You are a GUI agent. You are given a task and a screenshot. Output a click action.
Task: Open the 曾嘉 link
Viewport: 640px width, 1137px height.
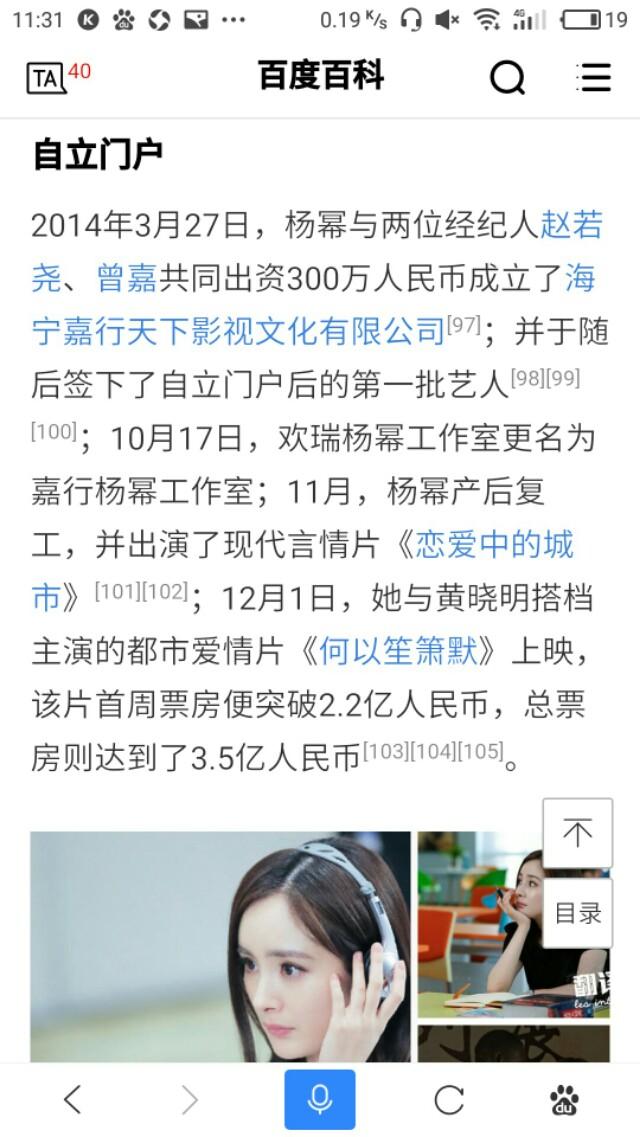coord(127,277)
